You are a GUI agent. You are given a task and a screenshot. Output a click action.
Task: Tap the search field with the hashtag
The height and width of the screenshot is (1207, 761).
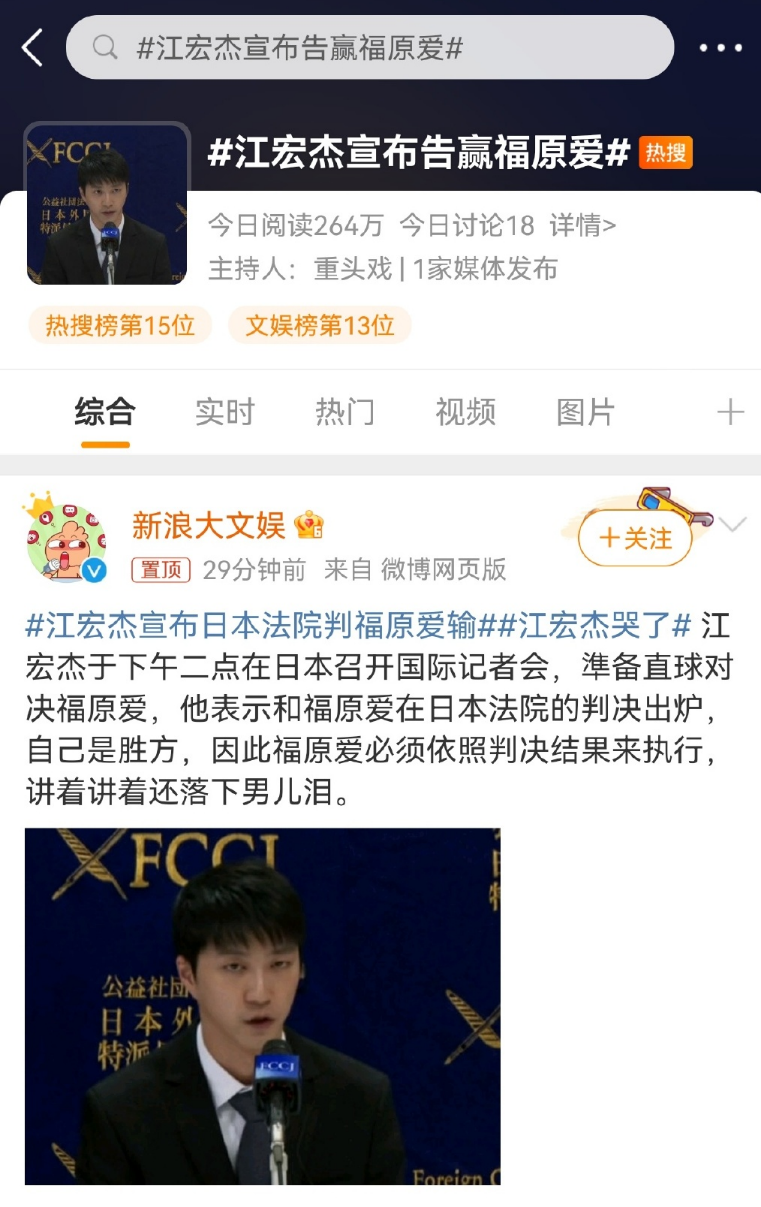click(x=370, y=48)
